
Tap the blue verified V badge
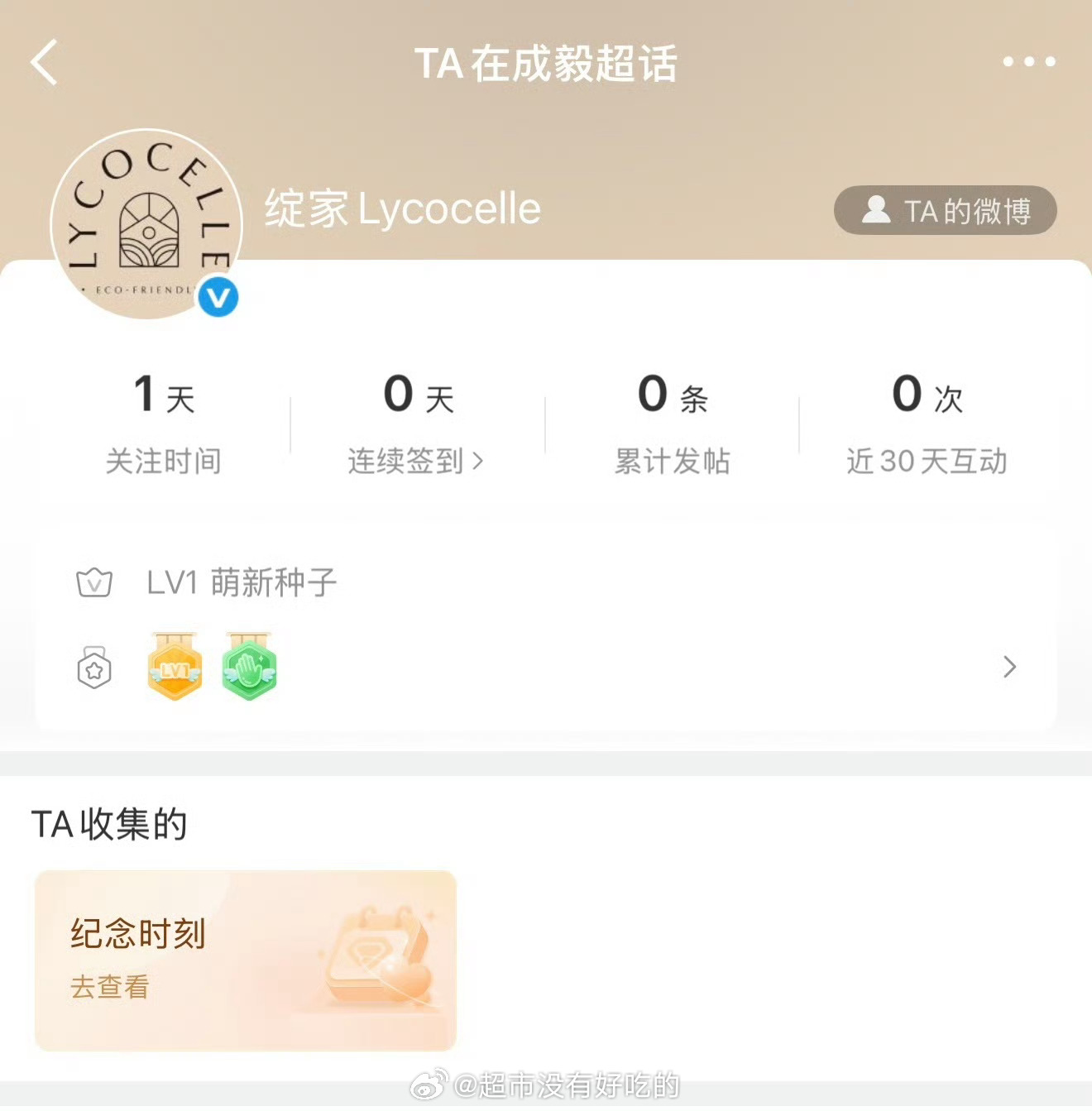pyautogui.click(x=218, y=298)
